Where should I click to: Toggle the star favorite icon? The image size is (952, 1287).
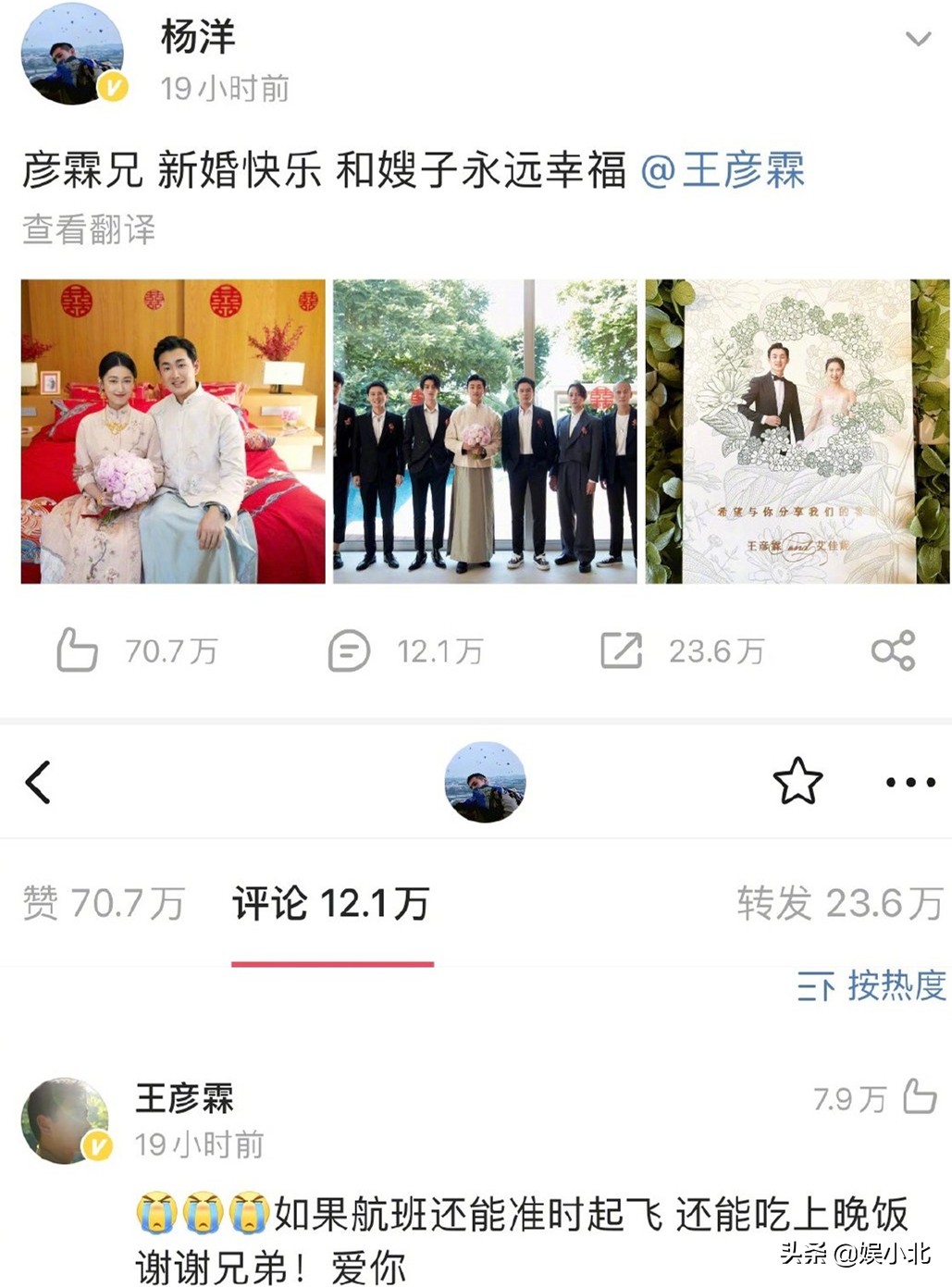pos(800,782)
